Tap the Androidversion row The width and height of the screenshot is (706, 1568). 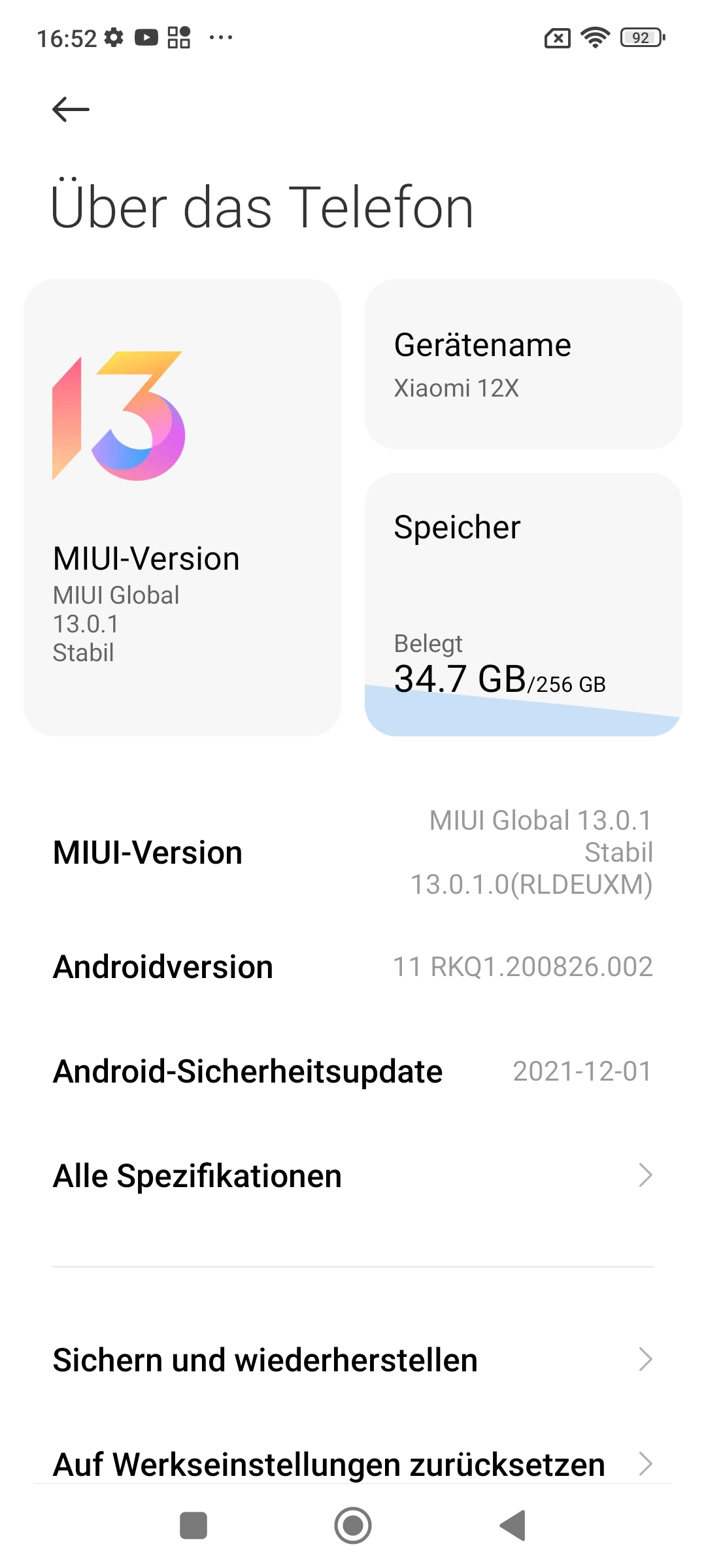coord(353,967)
